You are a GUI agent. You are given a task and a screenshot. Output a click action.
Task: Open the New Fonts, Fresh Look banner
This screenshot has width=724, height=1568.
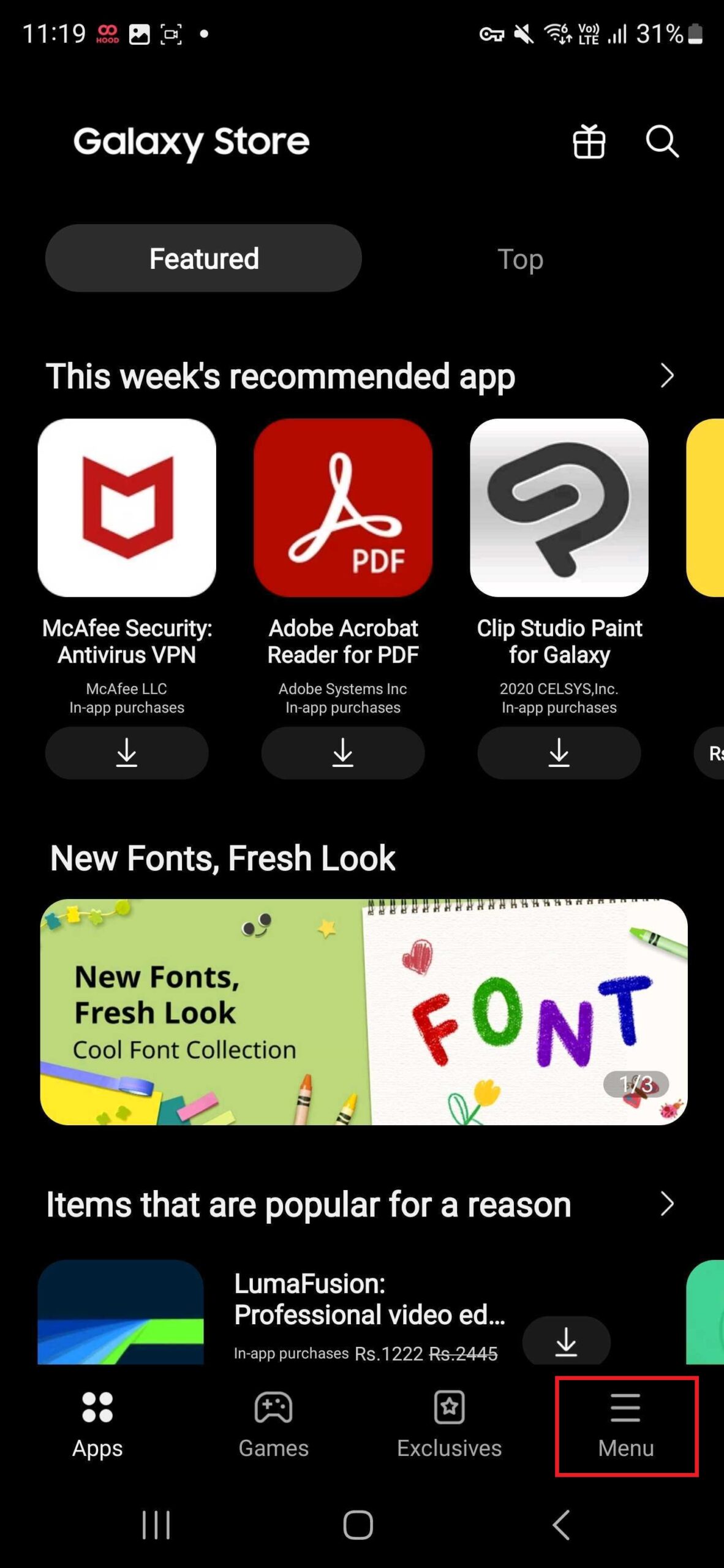pyautogui.click(x=364, y=1012)
